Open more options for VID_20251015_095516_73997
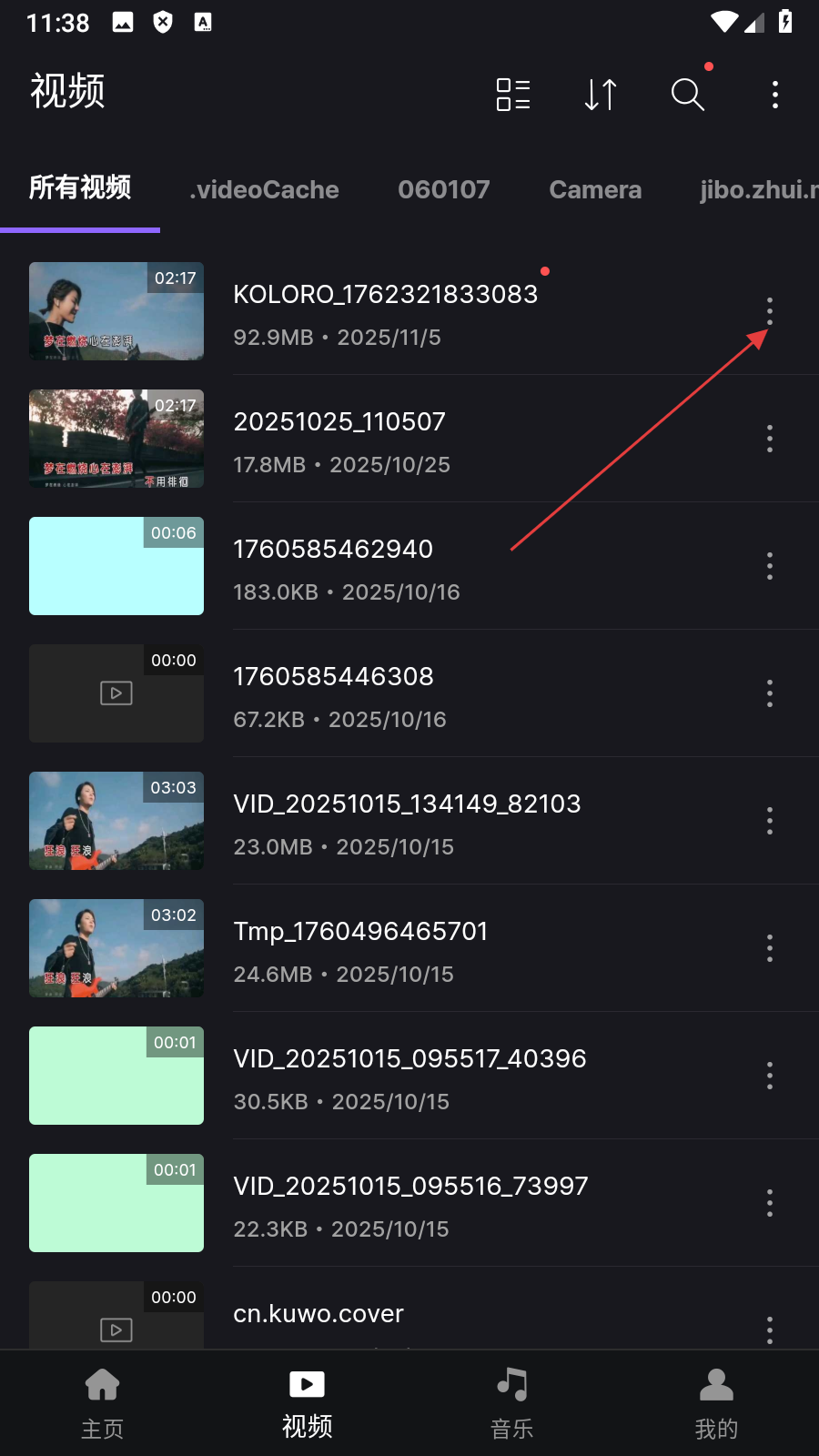The width and height of the screenshot is (819, 1456). pos(770,1203)
